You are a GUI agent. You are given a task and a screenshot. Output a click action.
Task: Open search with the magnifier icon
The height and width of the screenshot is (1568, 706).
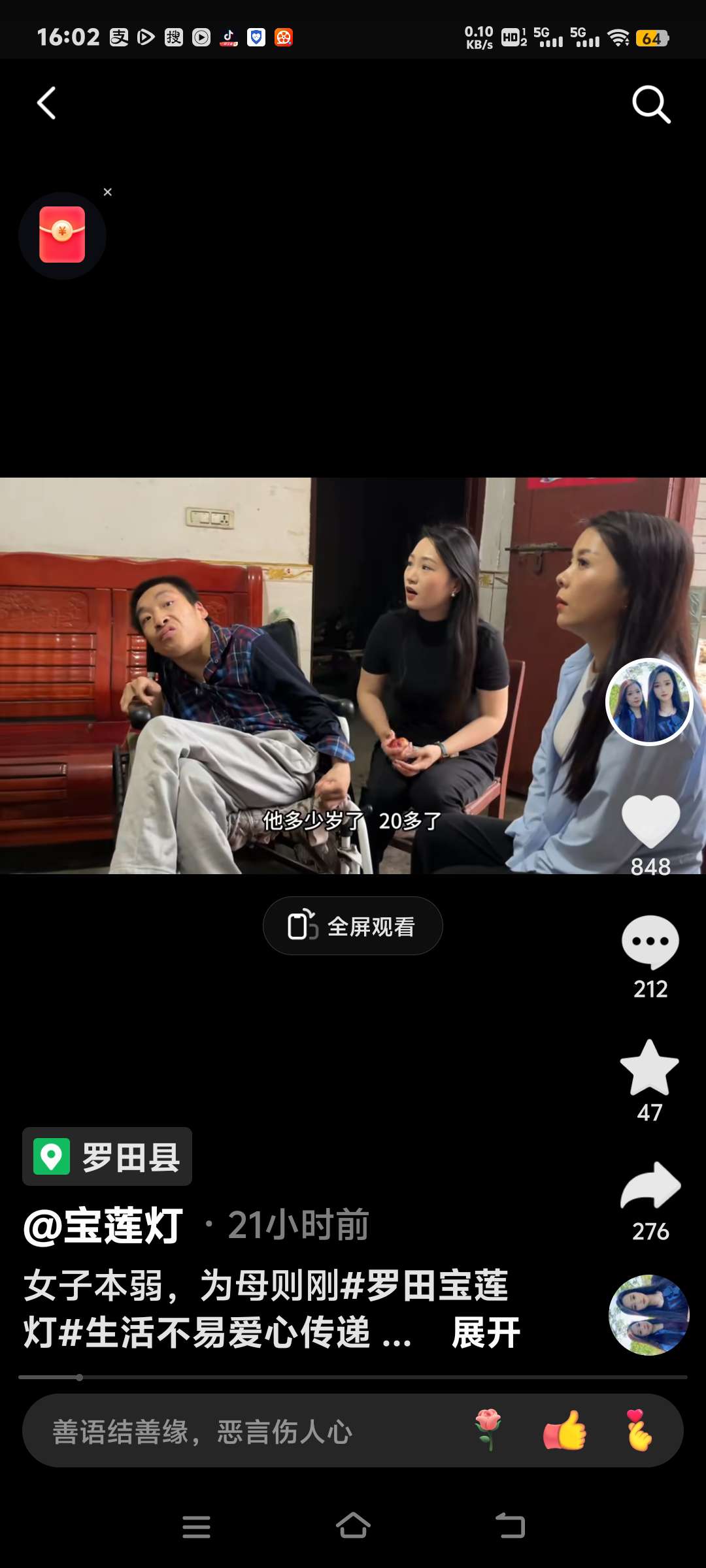tap(650, 104)
